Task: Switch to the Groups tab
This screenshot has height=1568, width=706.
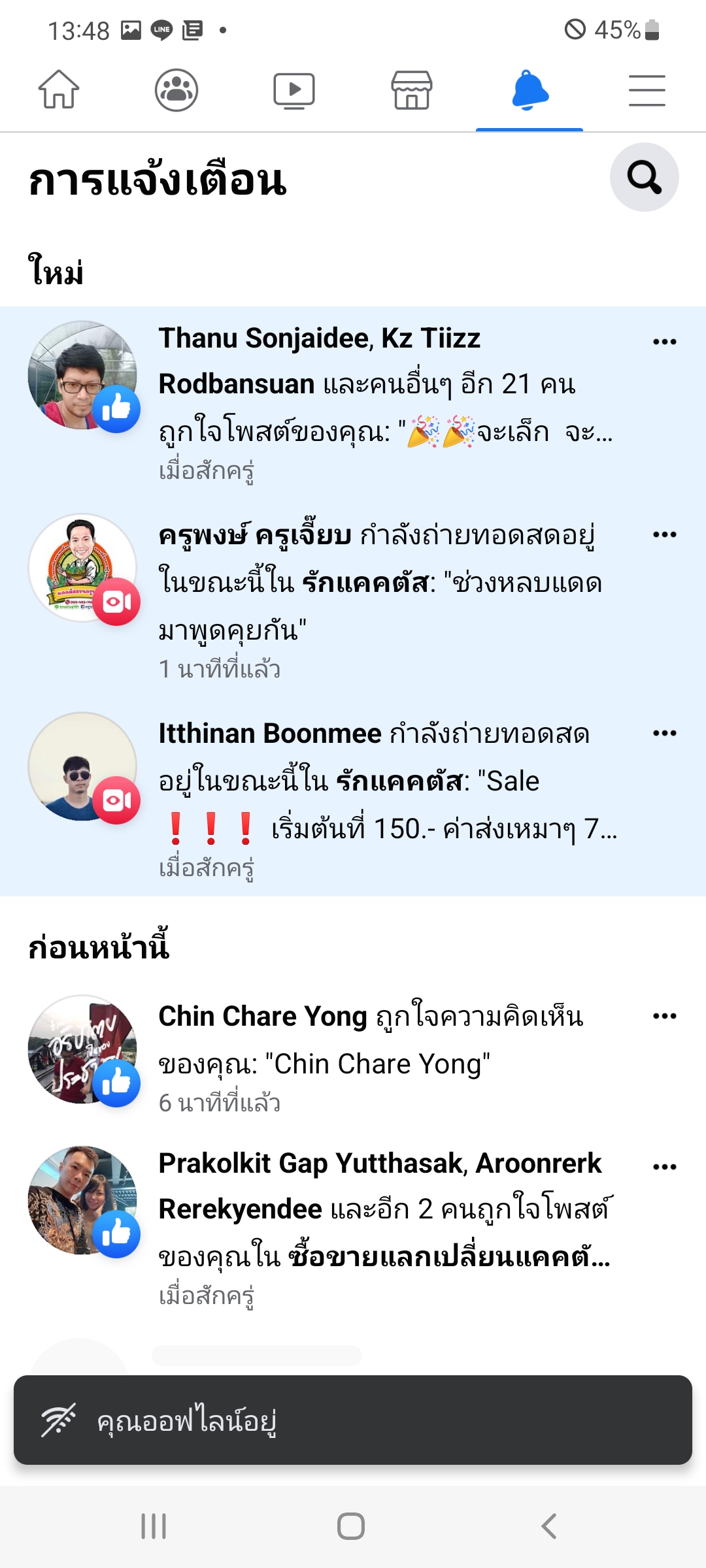Action: click(x=176, y=90)
